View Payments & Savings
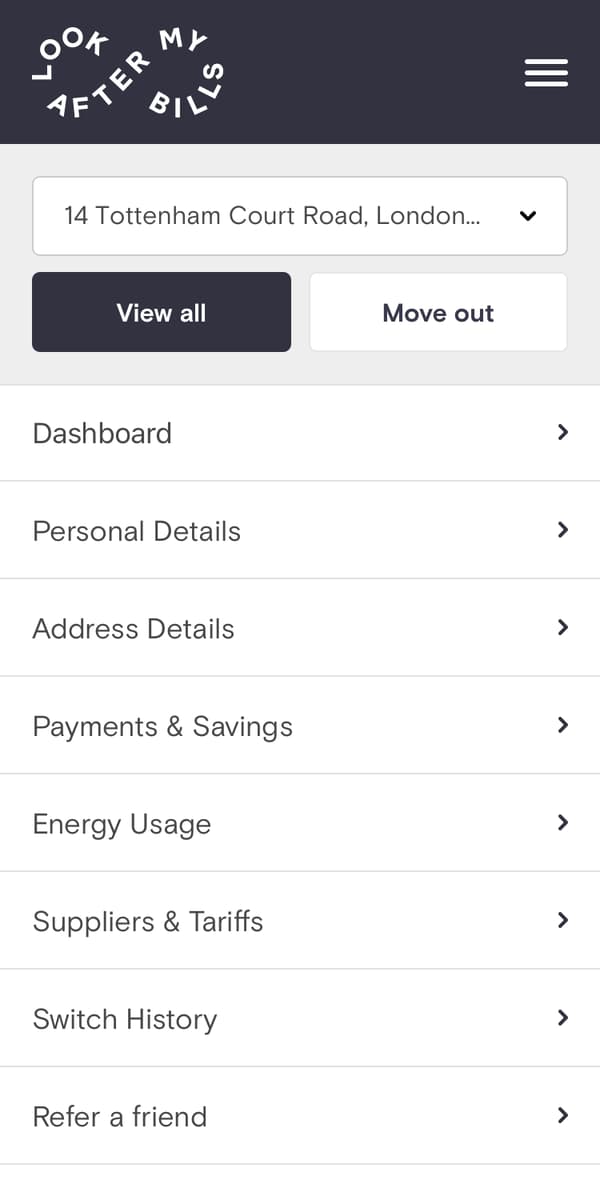Screen dimensions: 600x1200 300,726
